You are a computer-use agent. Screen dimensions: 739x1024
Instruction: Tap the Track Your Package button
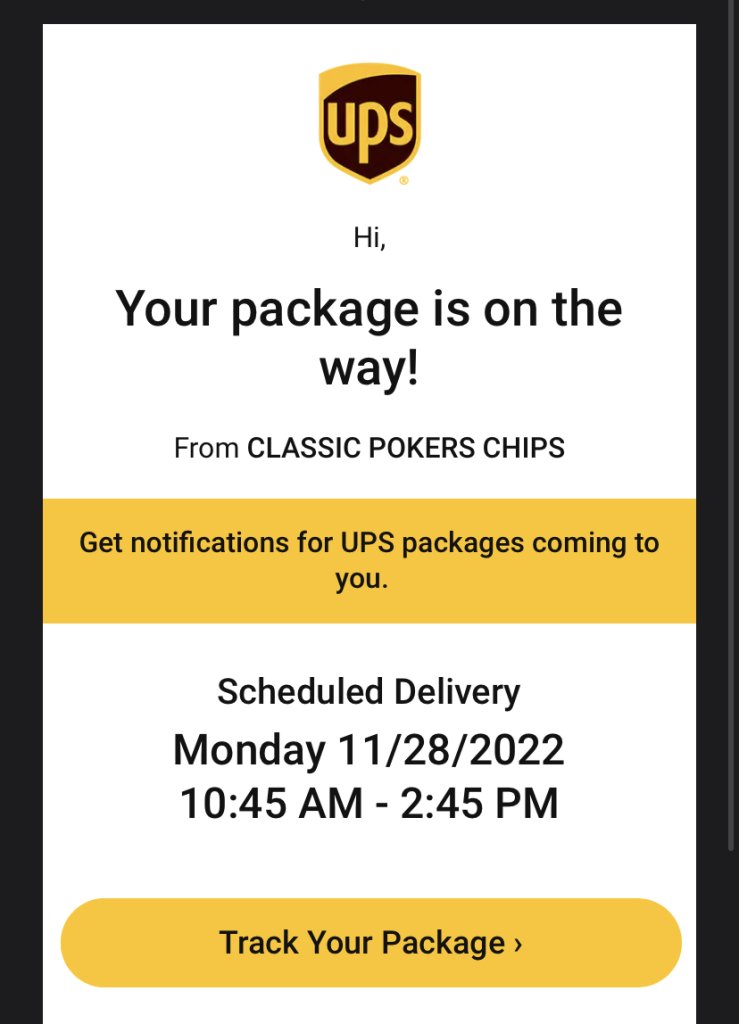(x=370, y=943)
